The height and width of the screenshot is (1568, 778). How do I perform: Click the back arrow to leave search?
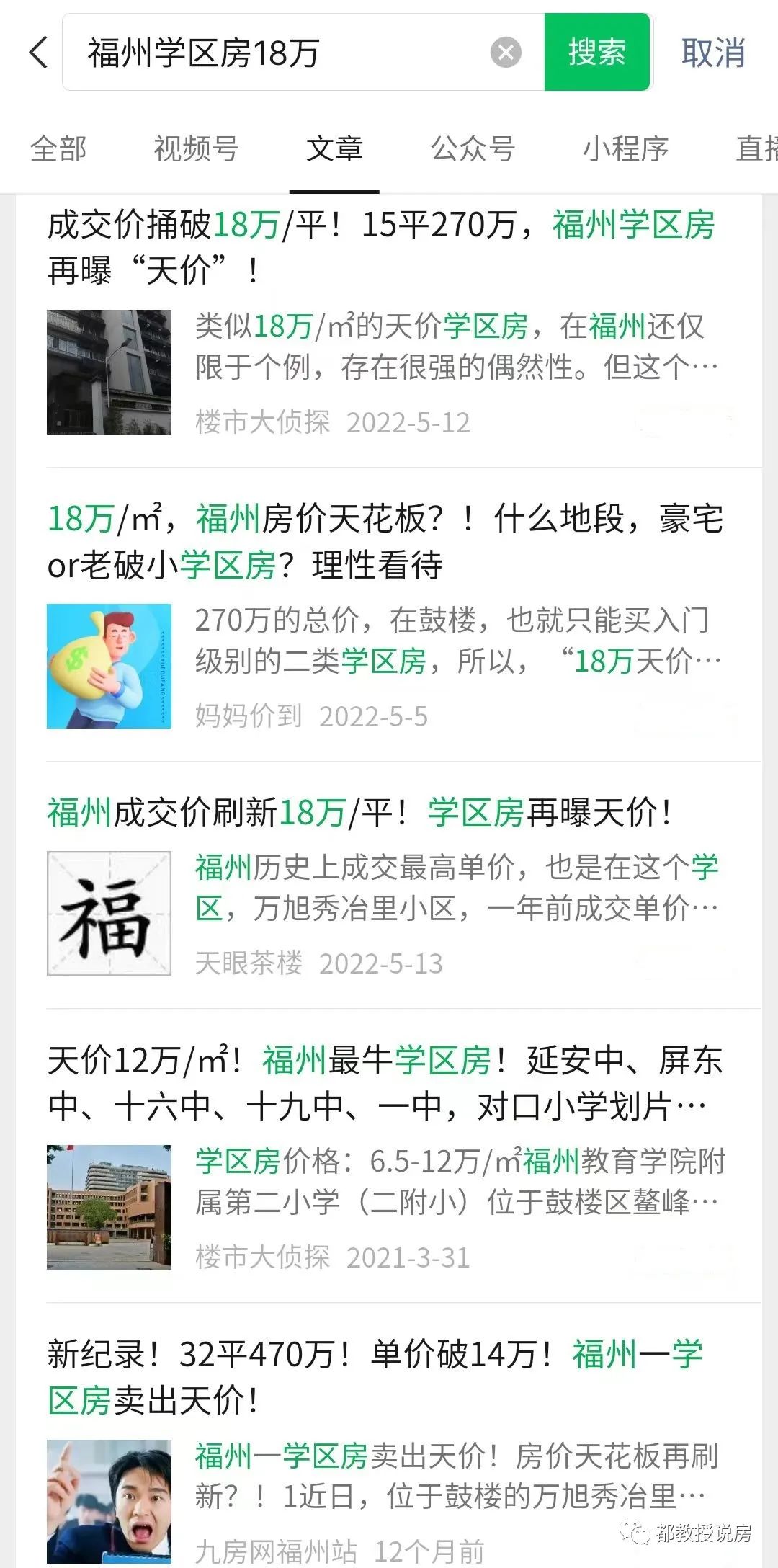37,53
